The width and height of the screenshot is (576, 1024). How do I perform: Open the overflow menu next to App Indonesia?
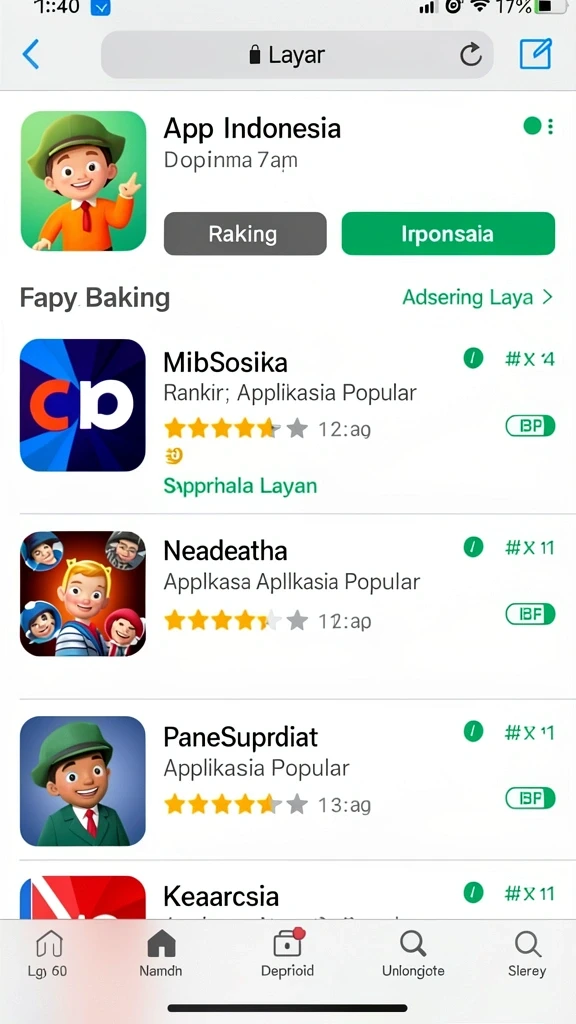tap(551, 126)
